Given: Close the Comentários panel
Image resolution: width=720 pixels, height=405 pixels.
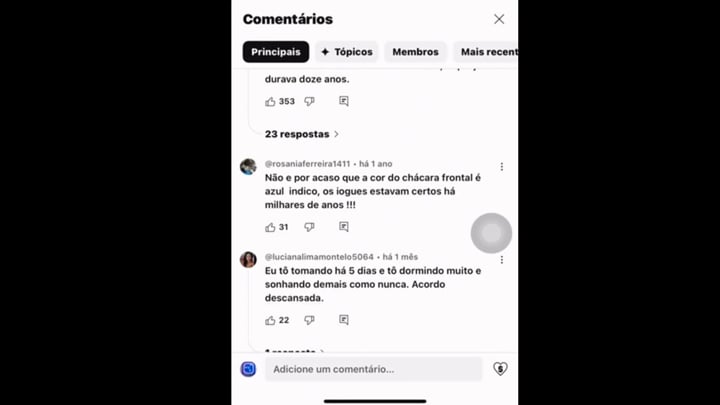Looking at the screenshot, I should (499, 19).
